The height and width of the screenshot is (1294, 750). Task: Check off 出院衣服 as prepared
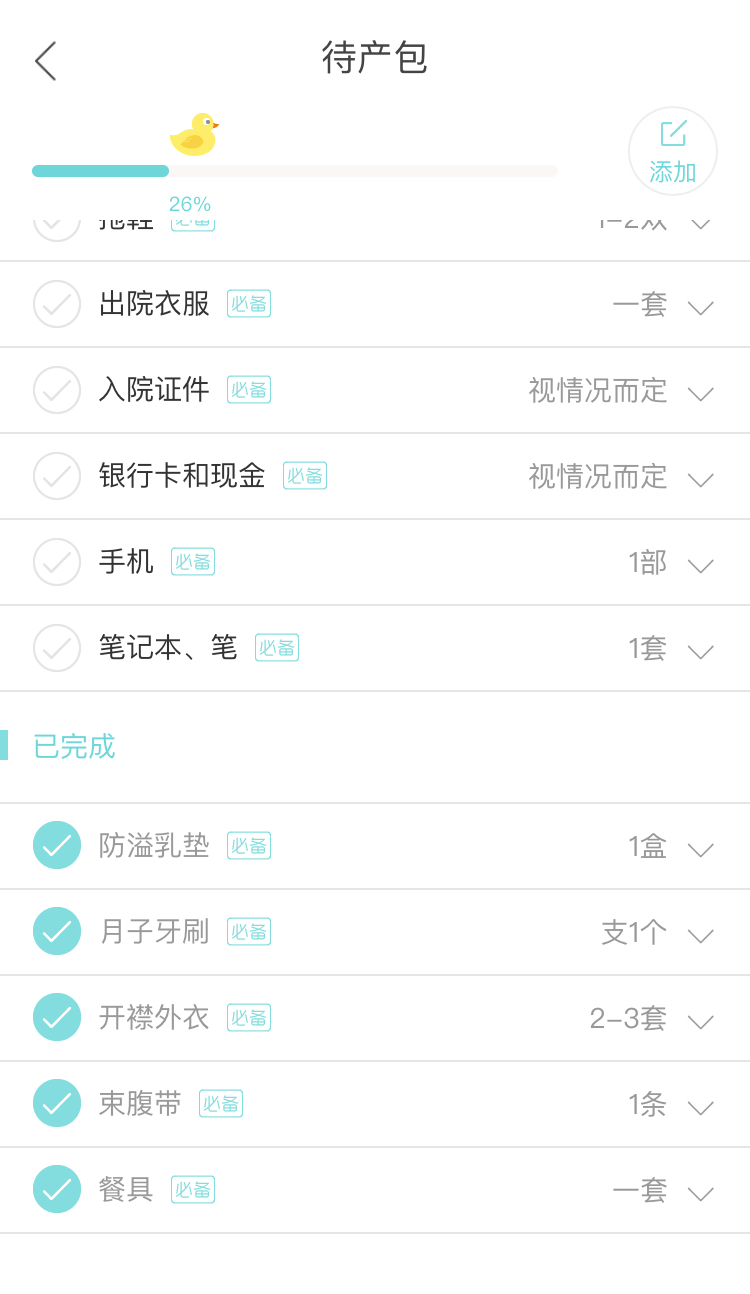coord(57,304)
